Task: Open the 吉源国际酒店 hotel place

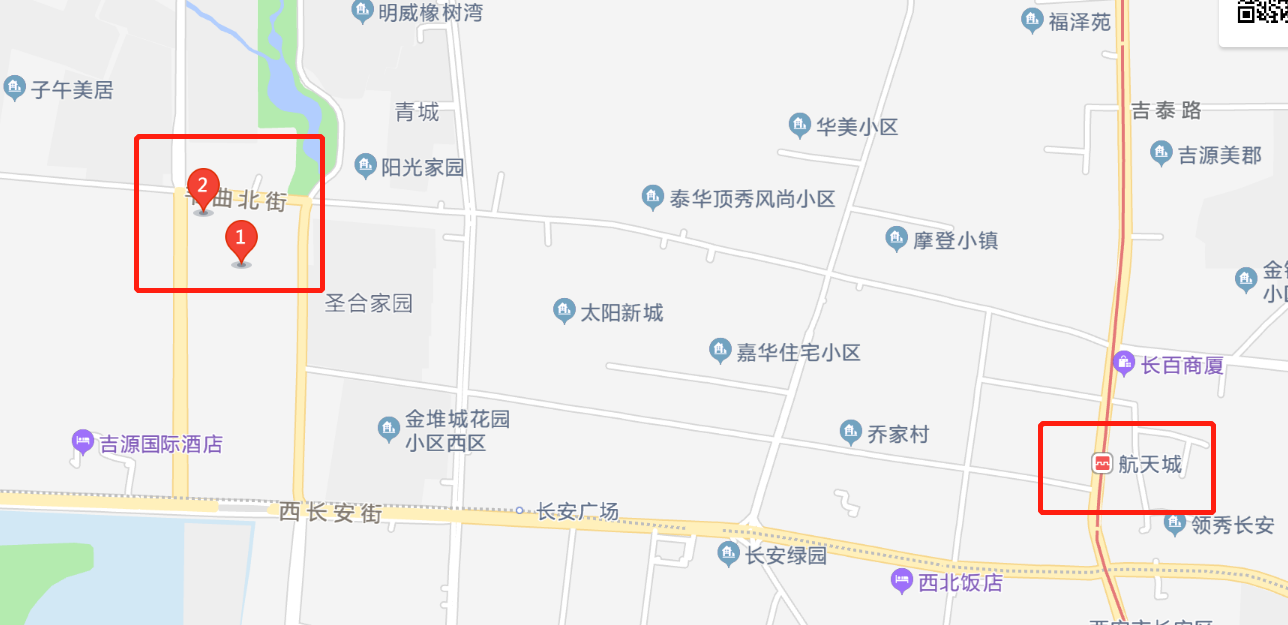Action: [x=82, y=441]
